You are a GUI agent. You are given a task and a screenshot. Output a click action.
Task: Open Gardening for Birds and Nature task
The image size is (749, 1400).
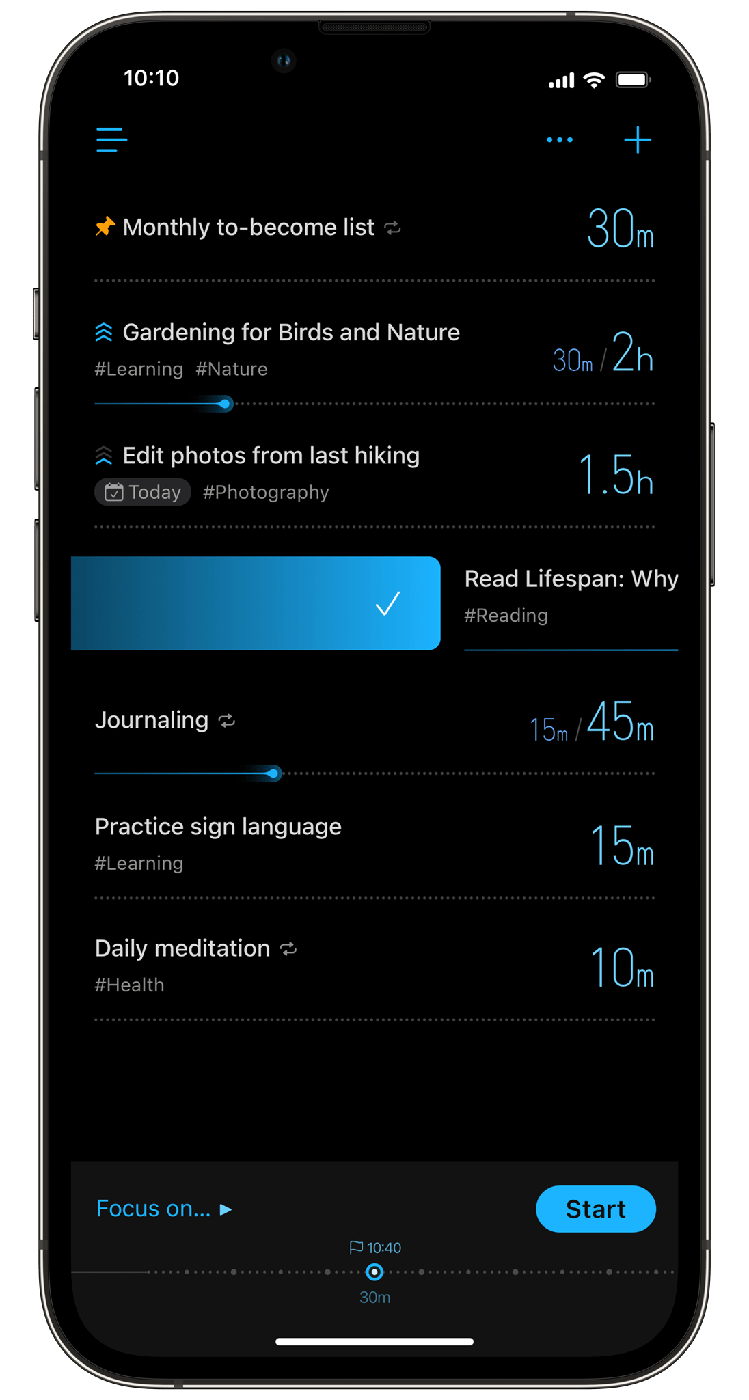click(x=290, y=333)
